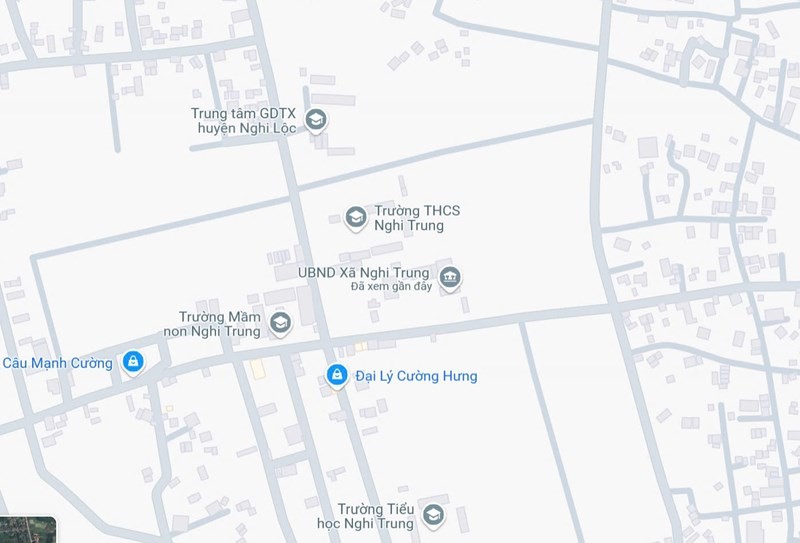Screen dimensions: 800x543
Task: Open Đại Lý Cường Hưng store pin
Action: pos(338,375)
